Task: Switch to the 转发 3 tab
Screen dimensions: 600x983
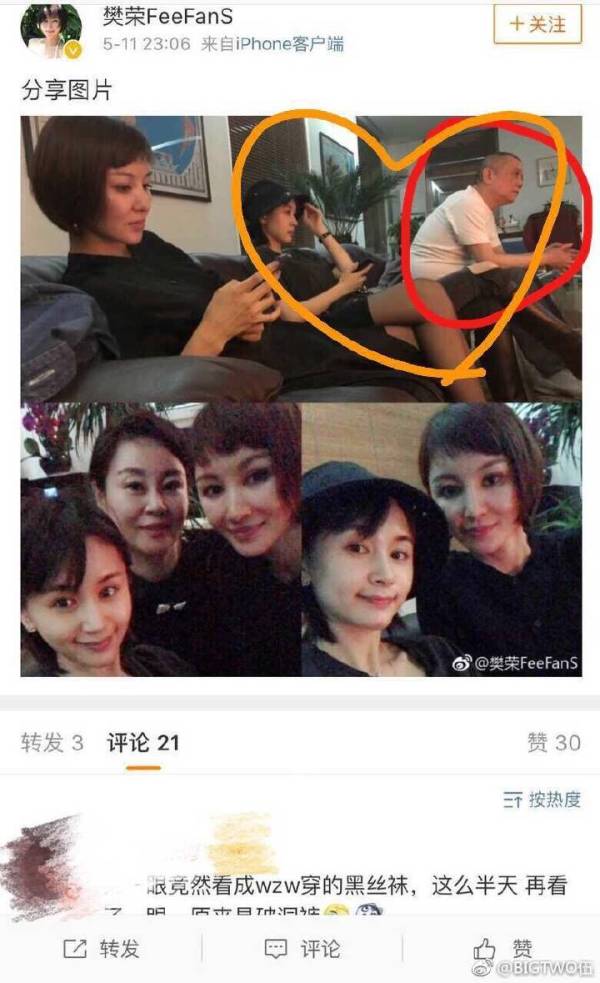Action: pyautogui.click(x=52, y=743)
